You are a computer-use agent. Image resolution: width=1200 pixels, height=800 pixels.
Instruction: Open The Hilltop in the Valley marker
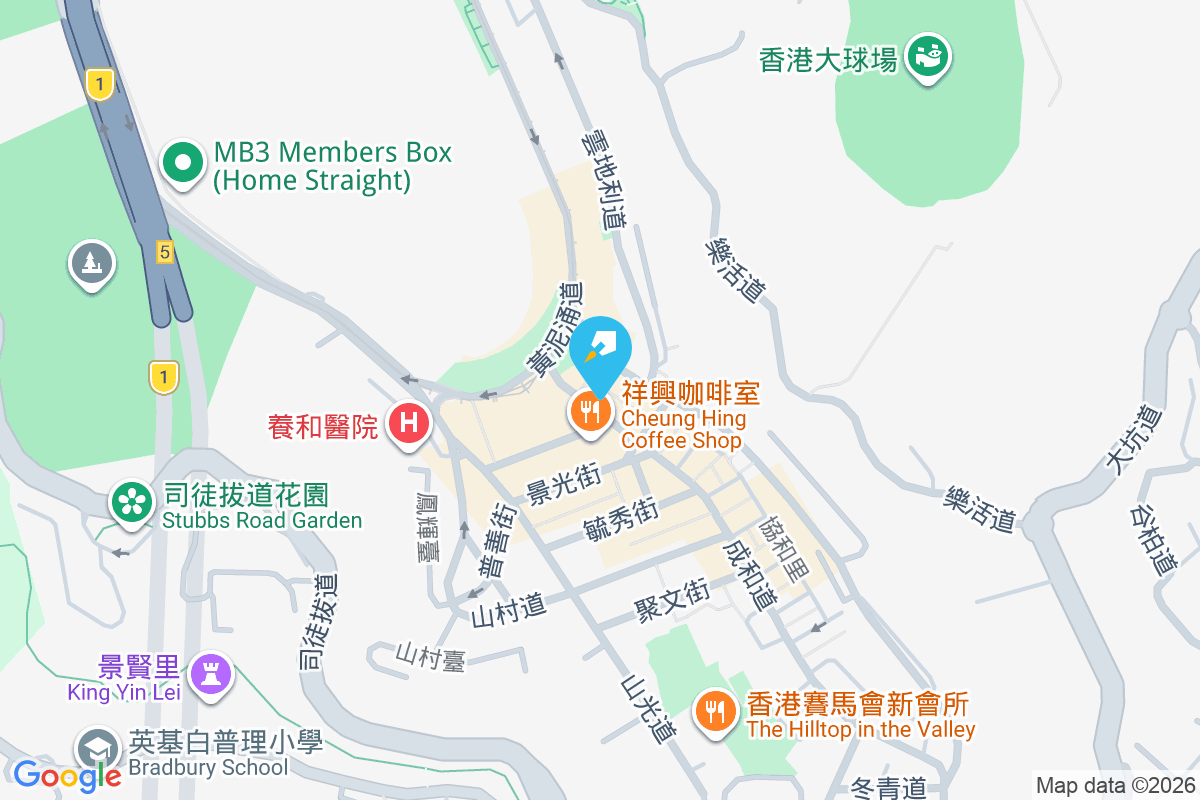pyautogui.click(x=715, y=711)
